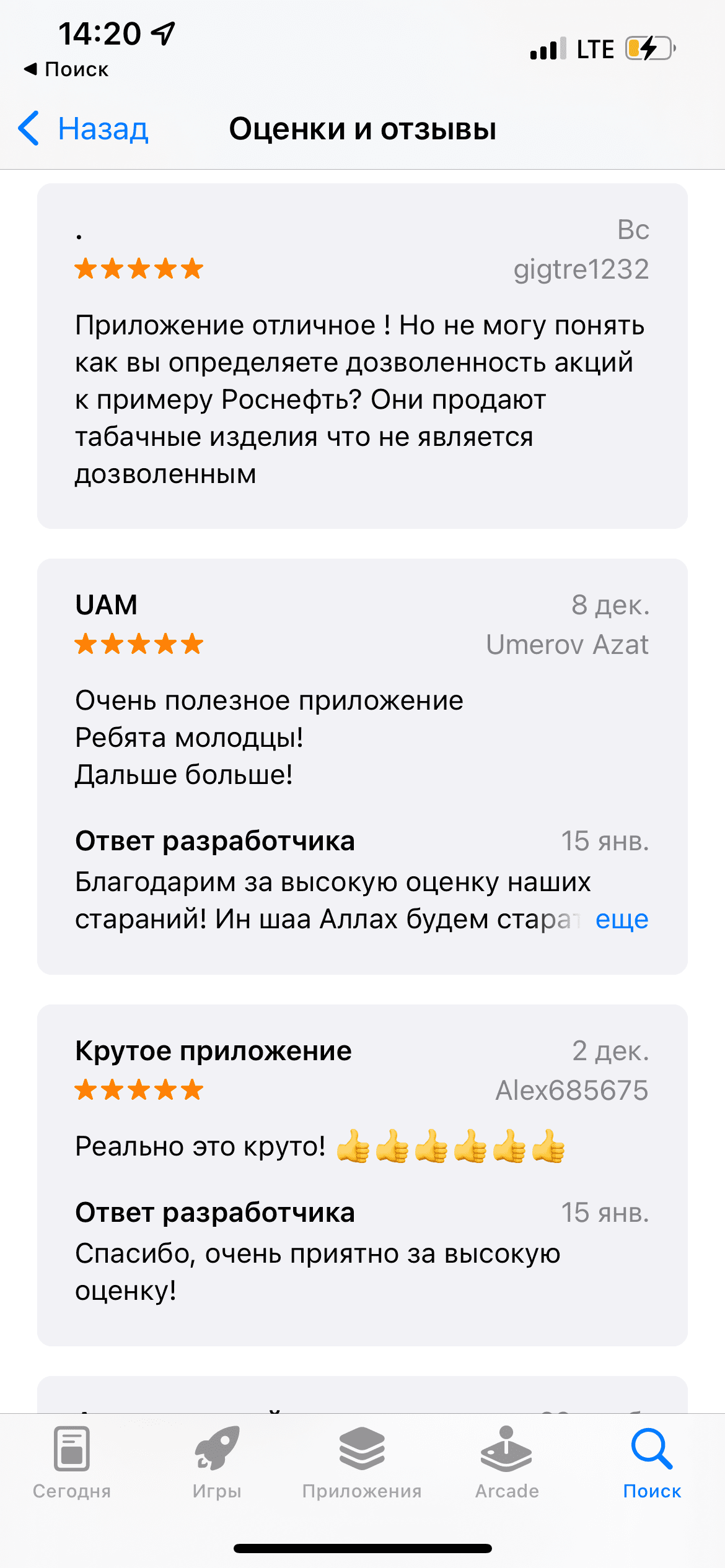This screenshot has height=1568, width=725.
Task: Open the UAM review by Umerov Azat
Action: coord(362,737)
